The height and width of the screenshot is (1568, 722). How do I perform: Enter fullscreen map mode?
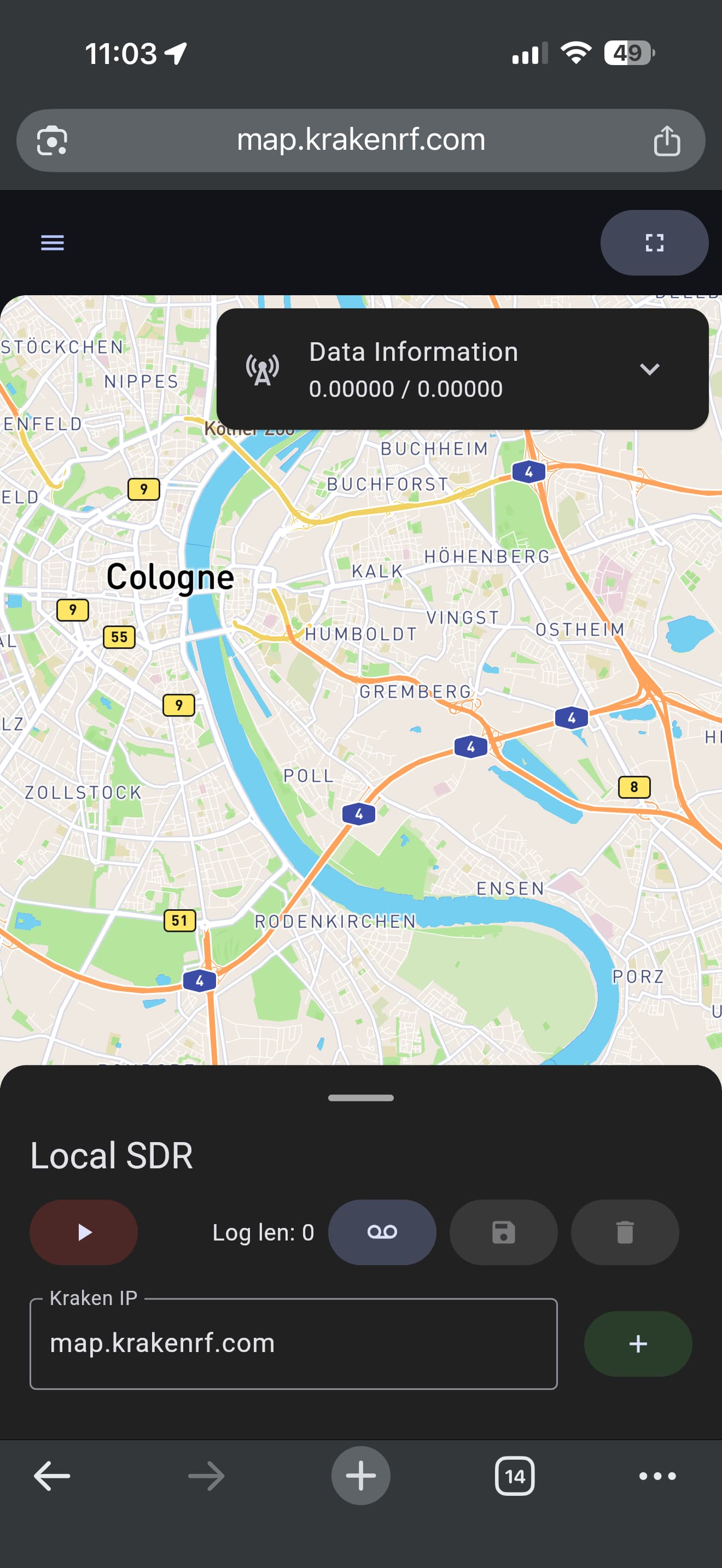point(654,243)
